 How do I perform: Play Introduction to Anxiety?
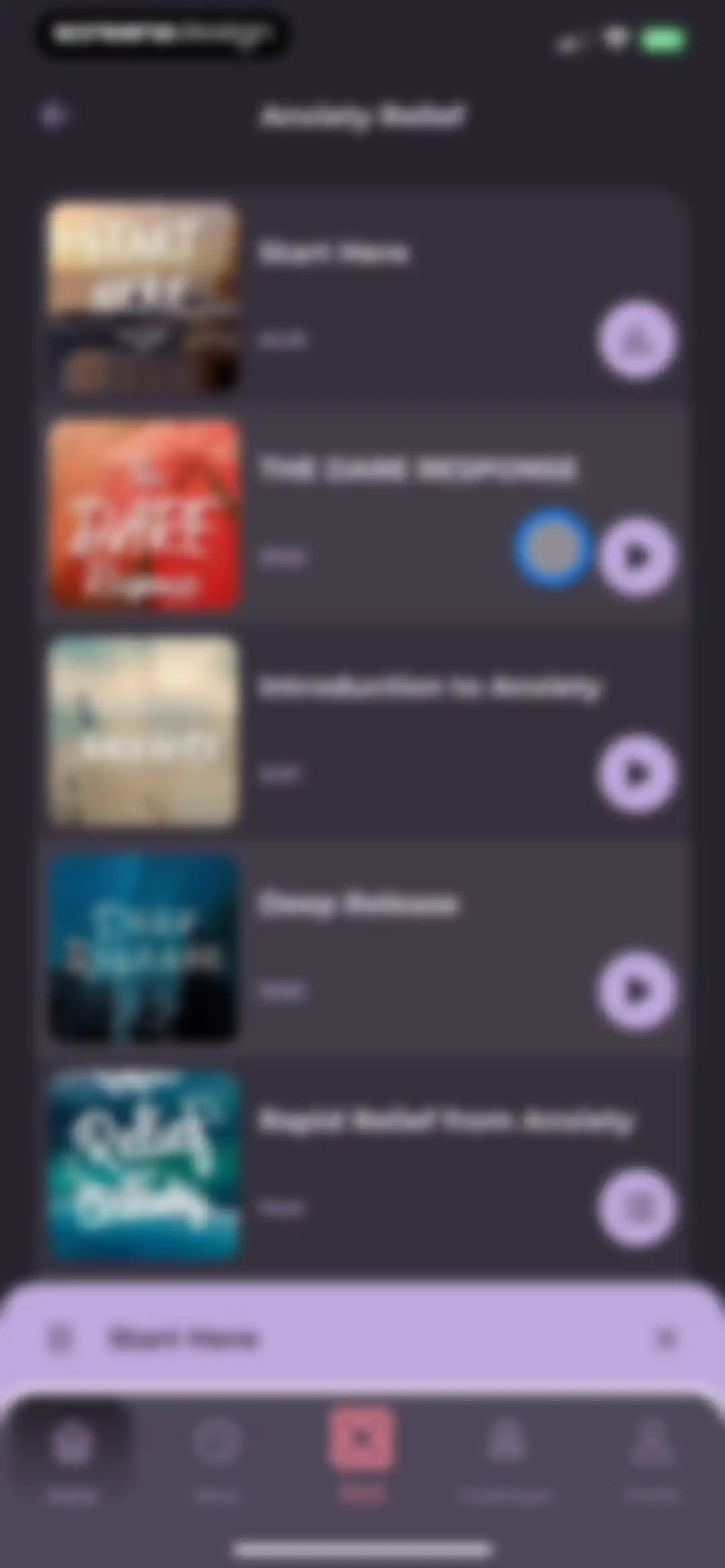pos(637,773)
